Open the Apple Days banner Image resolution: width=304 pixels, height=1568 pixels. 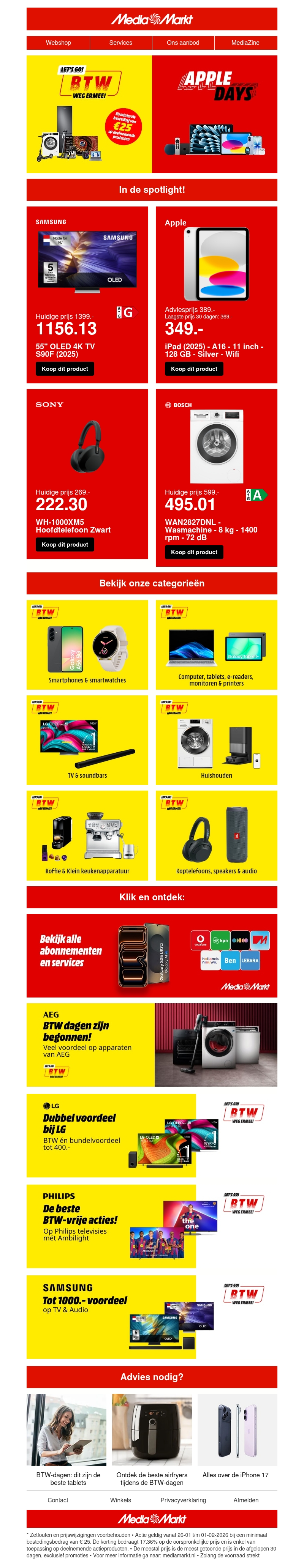coord(214,114)
